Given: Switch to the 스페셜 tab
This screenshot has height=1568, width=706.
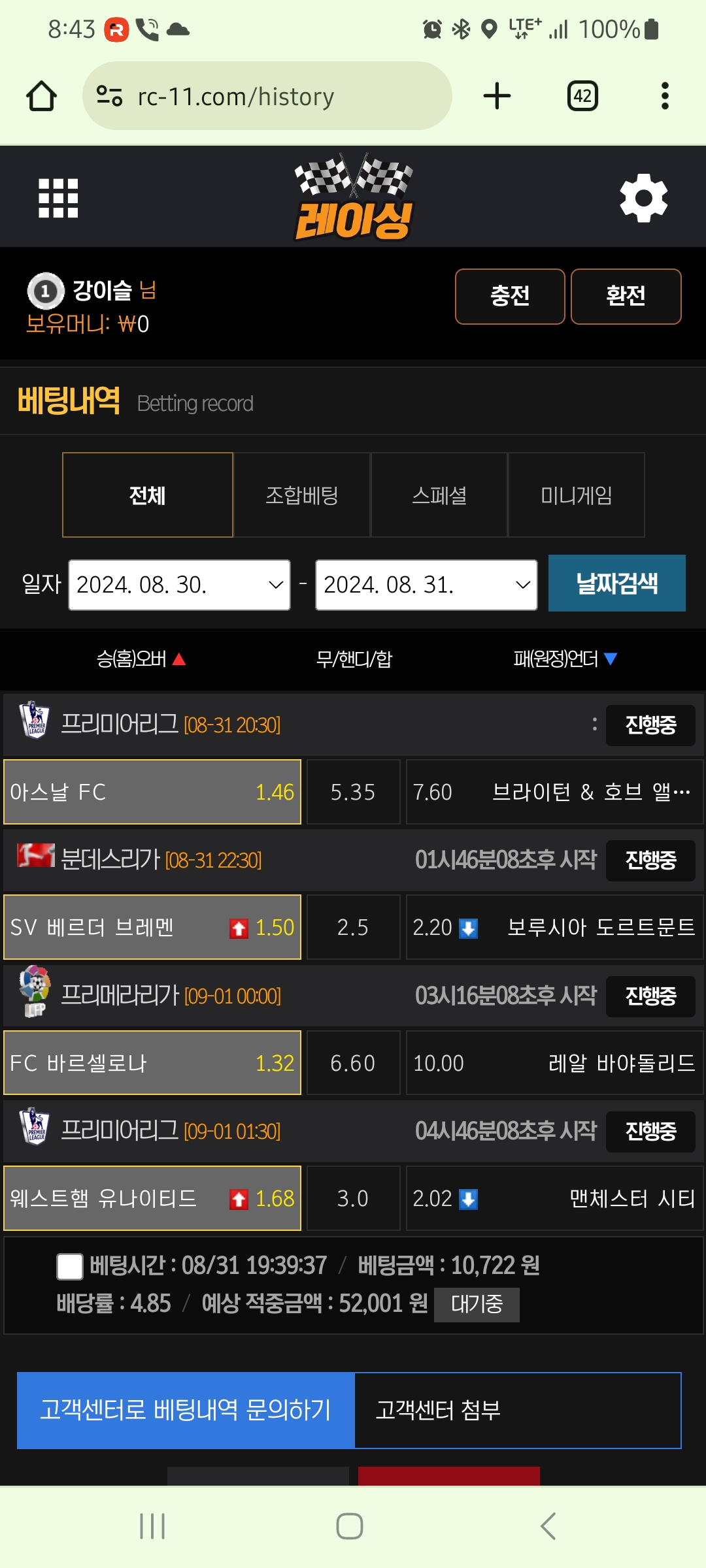Looking at the screenshot, I should click(439, 495).
